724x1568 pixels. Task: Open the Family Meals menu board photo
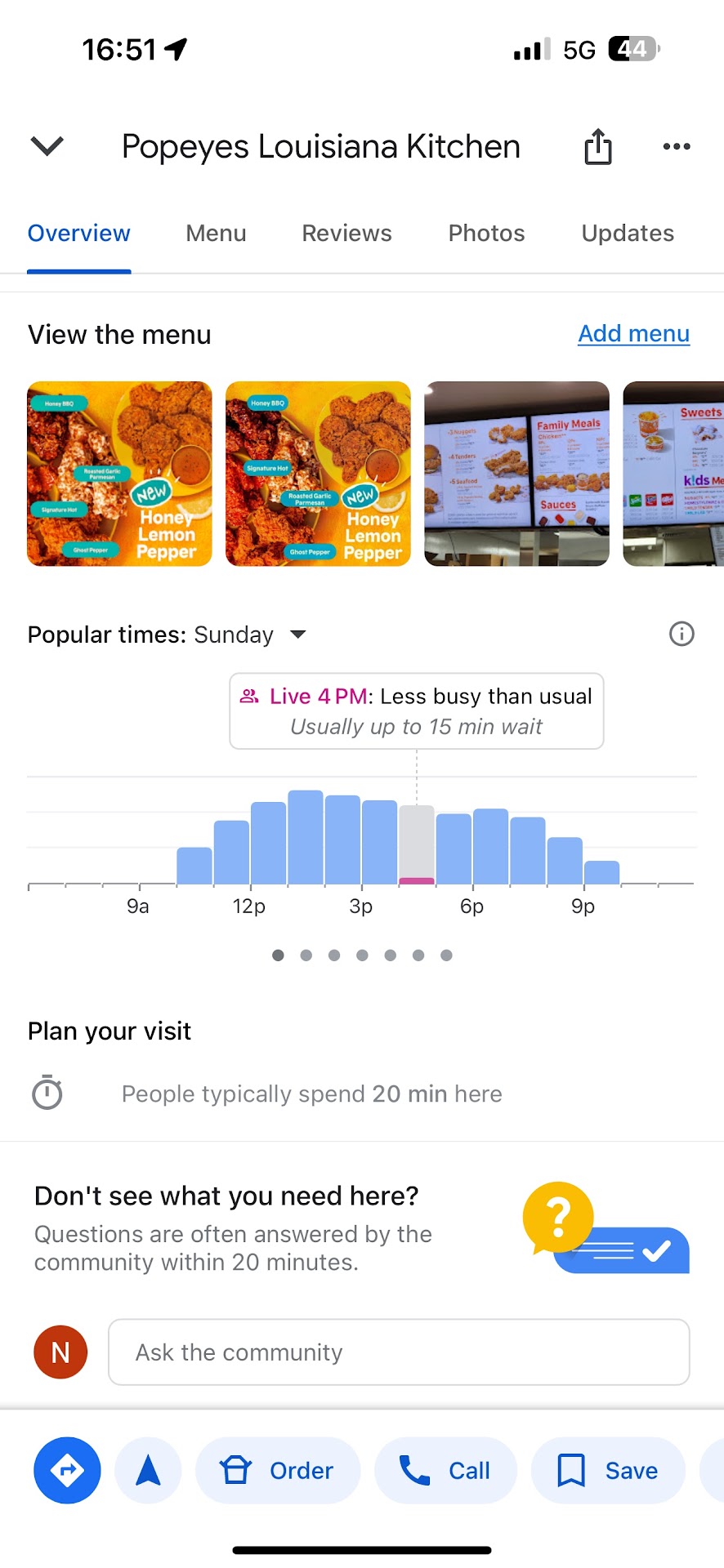(516, 474)
